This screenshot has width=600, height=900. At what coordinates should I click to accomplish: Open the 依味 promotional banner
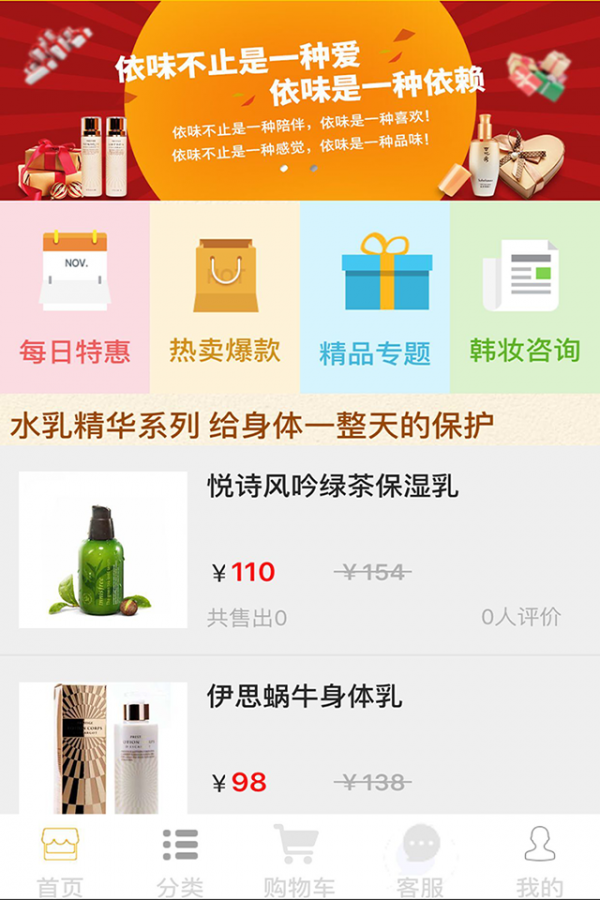[300, 100]
